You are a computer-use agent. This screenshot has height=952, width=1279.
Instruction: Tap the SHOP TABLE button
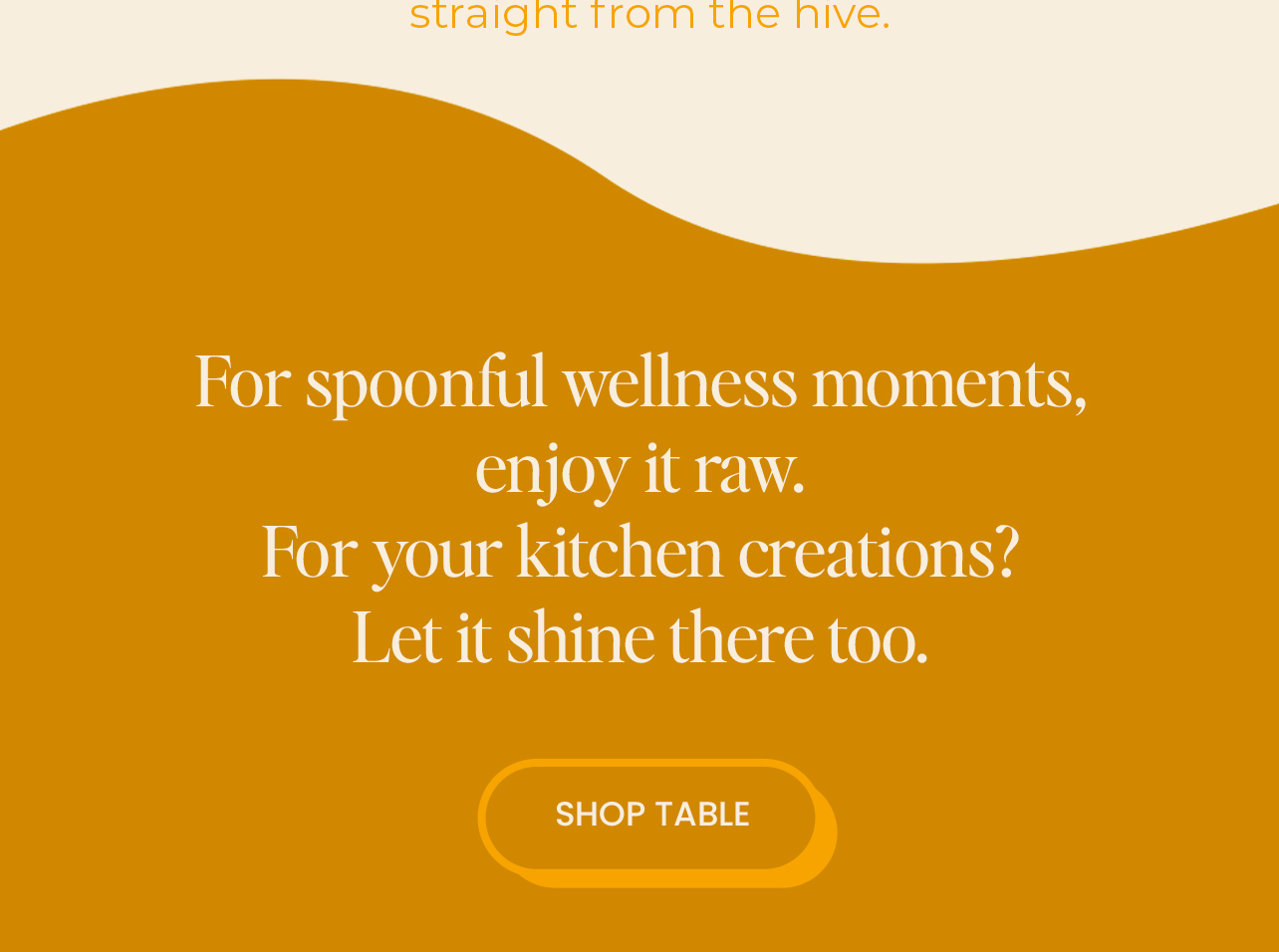point(651,816)
